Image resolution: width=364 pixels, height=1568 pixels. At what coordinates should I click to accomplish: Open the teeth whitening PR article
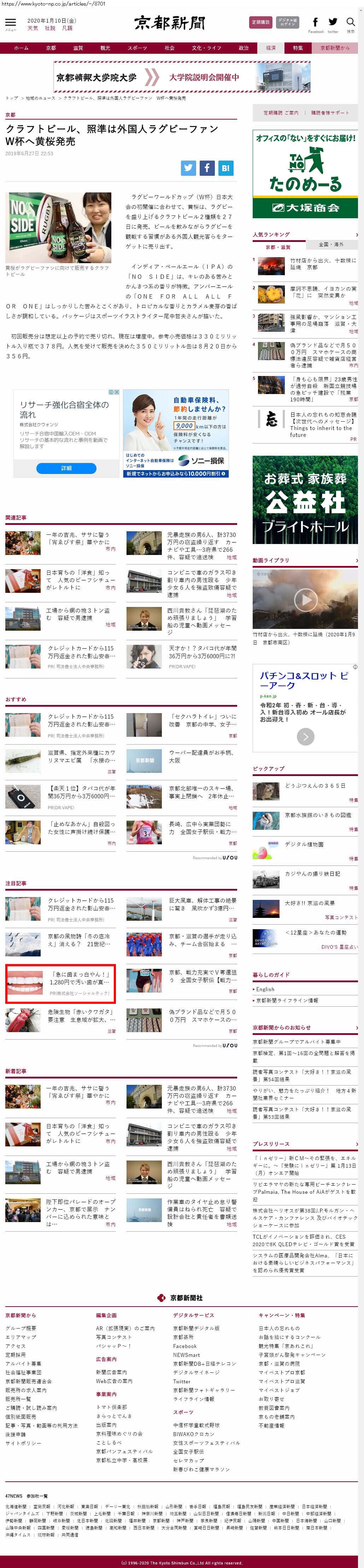(x=60, y=983)
